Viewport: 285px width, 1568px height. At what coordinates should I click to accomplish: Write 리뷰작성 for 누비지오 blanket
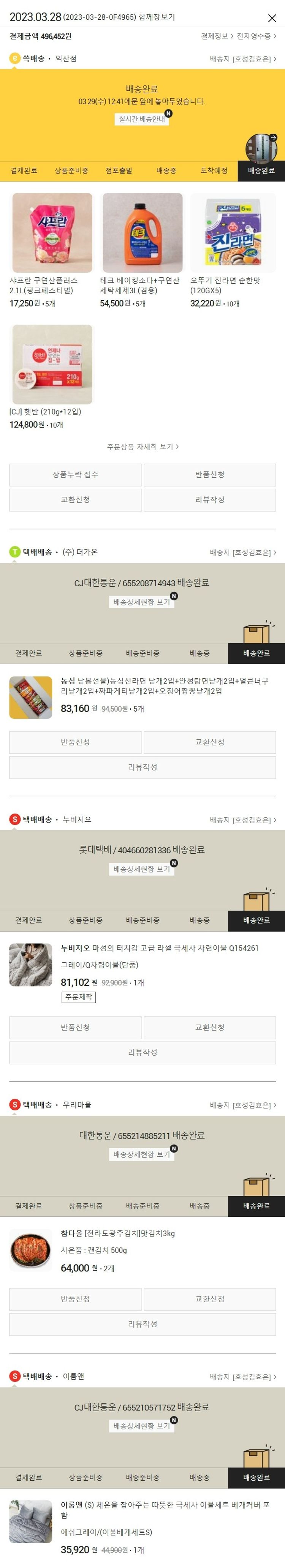click(142, 1052)
